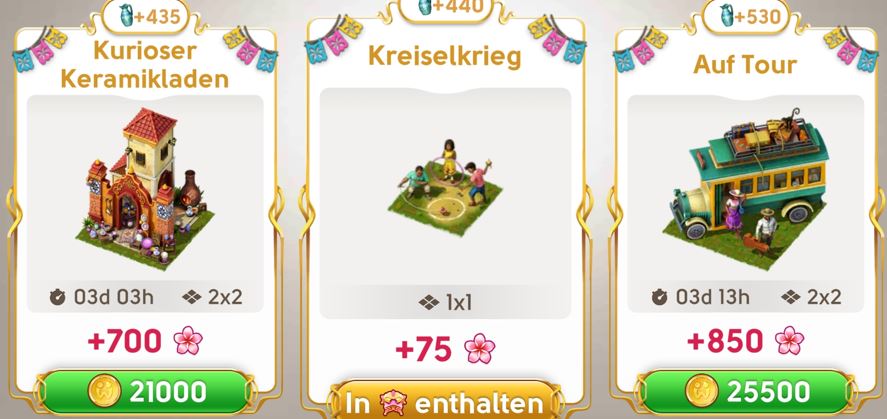Open the Auf Tour bus card
887x419 pixels.
[x=744, y=185]
